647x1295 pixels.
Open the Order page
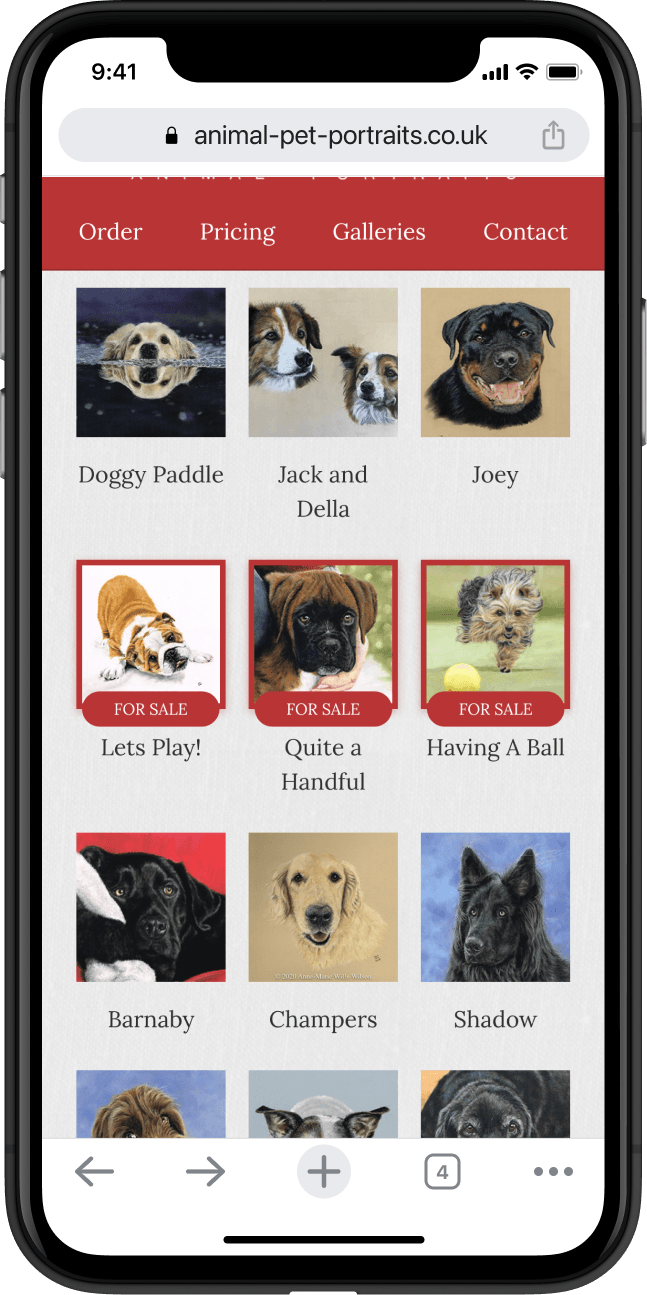[111, 232]
